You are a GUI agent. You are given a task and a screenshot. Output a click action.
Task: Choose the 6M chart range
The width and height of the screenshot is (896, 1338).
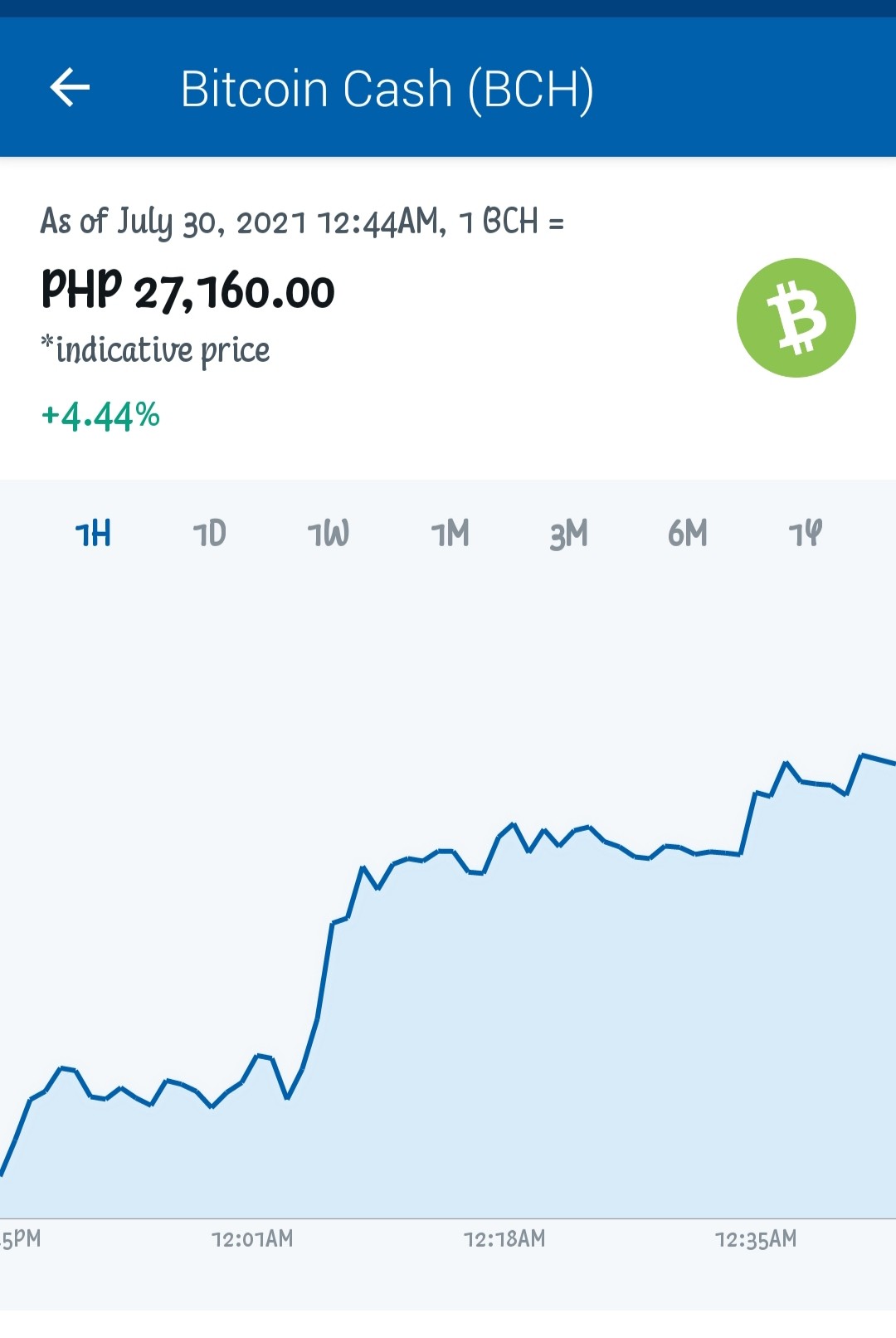688,534
